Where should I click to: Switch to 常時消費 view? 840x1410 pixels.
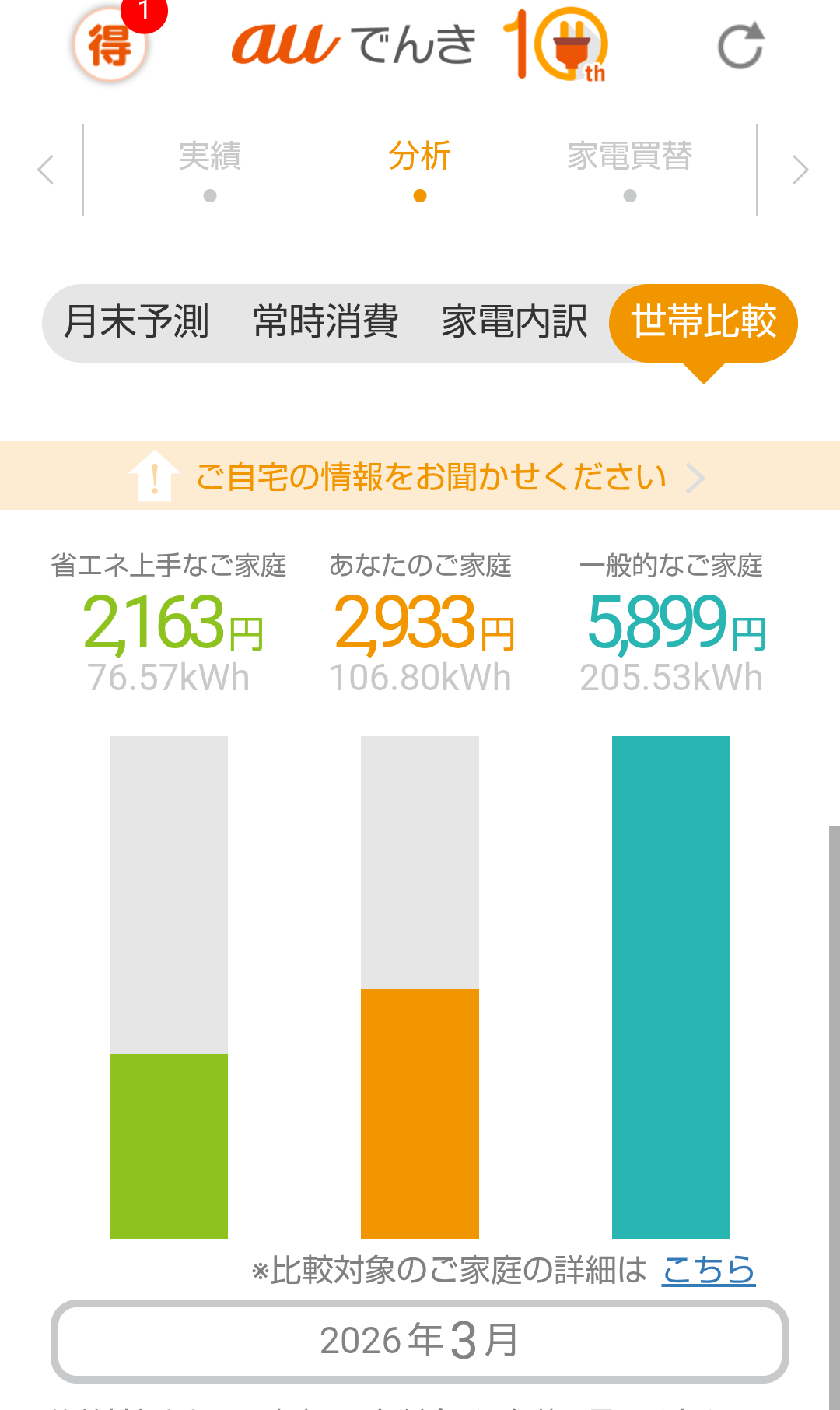click(x=326, y=322)
